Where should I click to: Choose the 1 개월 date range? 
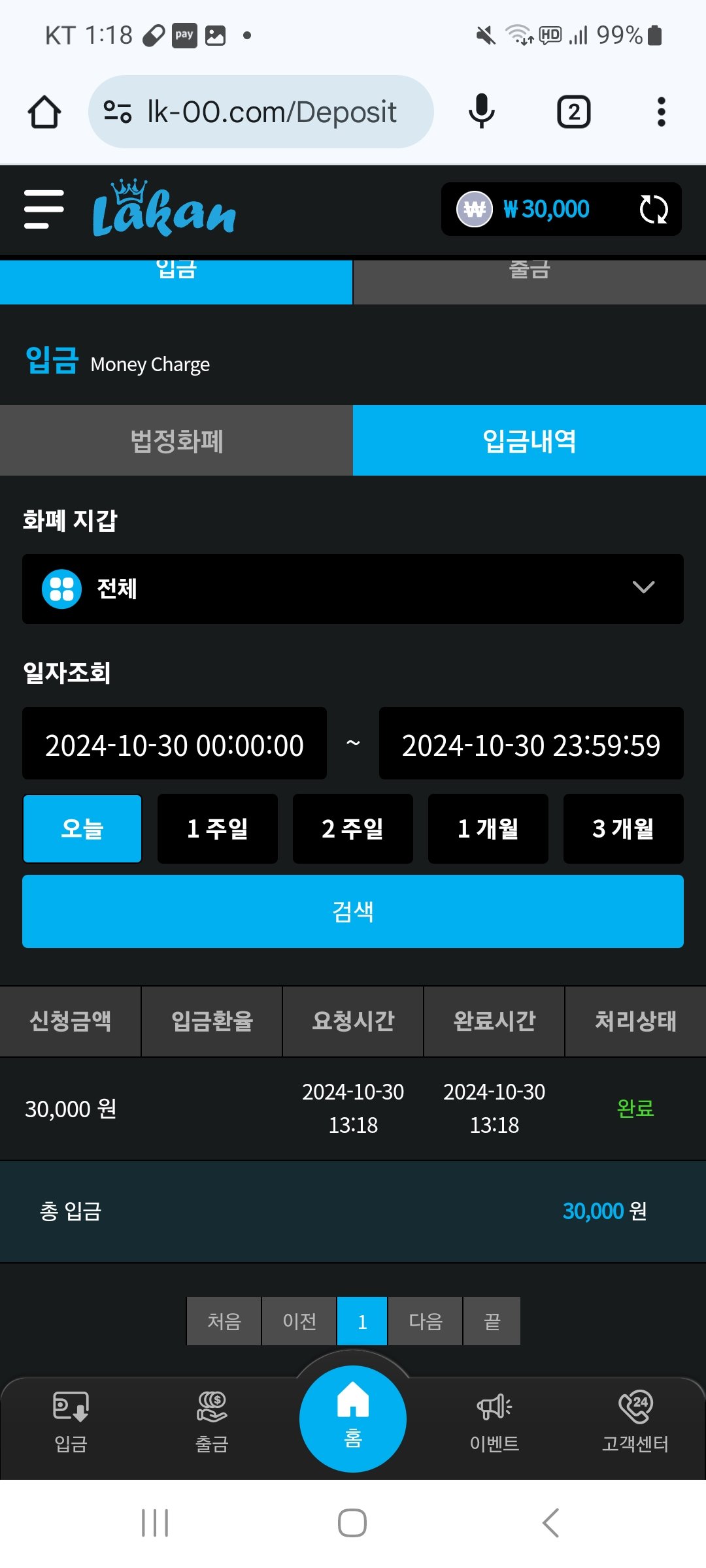pyautogui.click(x=488, y=829)
